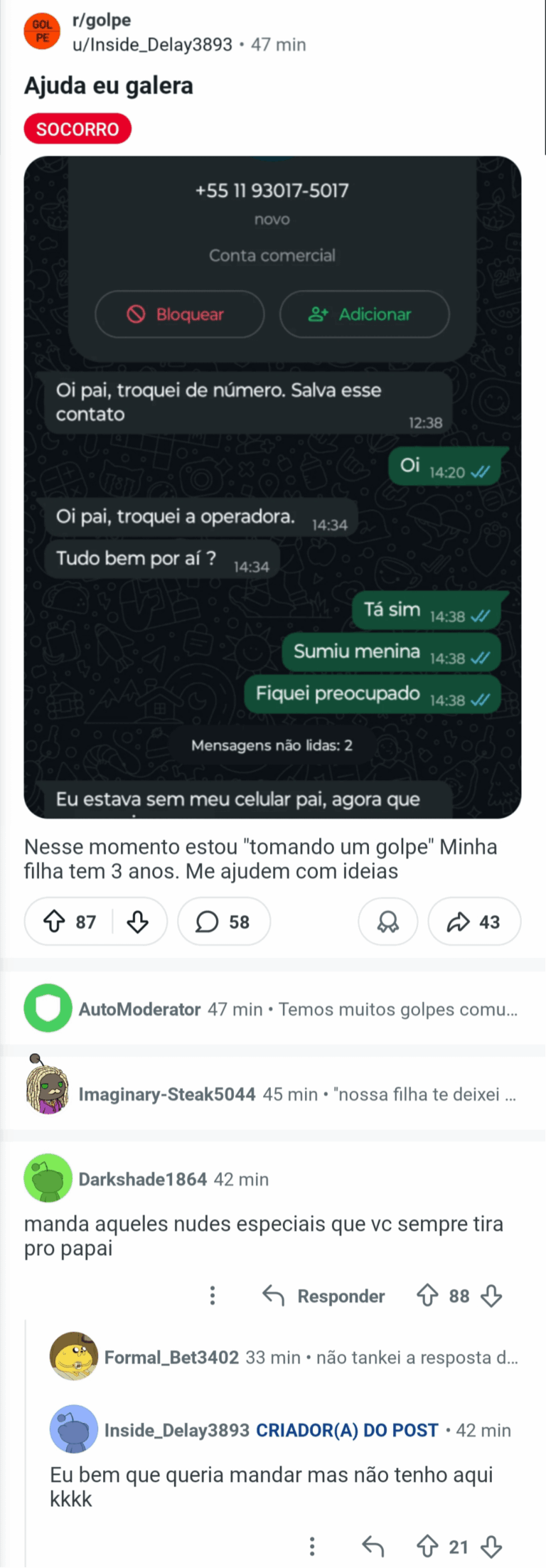Screen dimensions: 546x1568
Task: Give an award to the post
Action: coord(387,922)
